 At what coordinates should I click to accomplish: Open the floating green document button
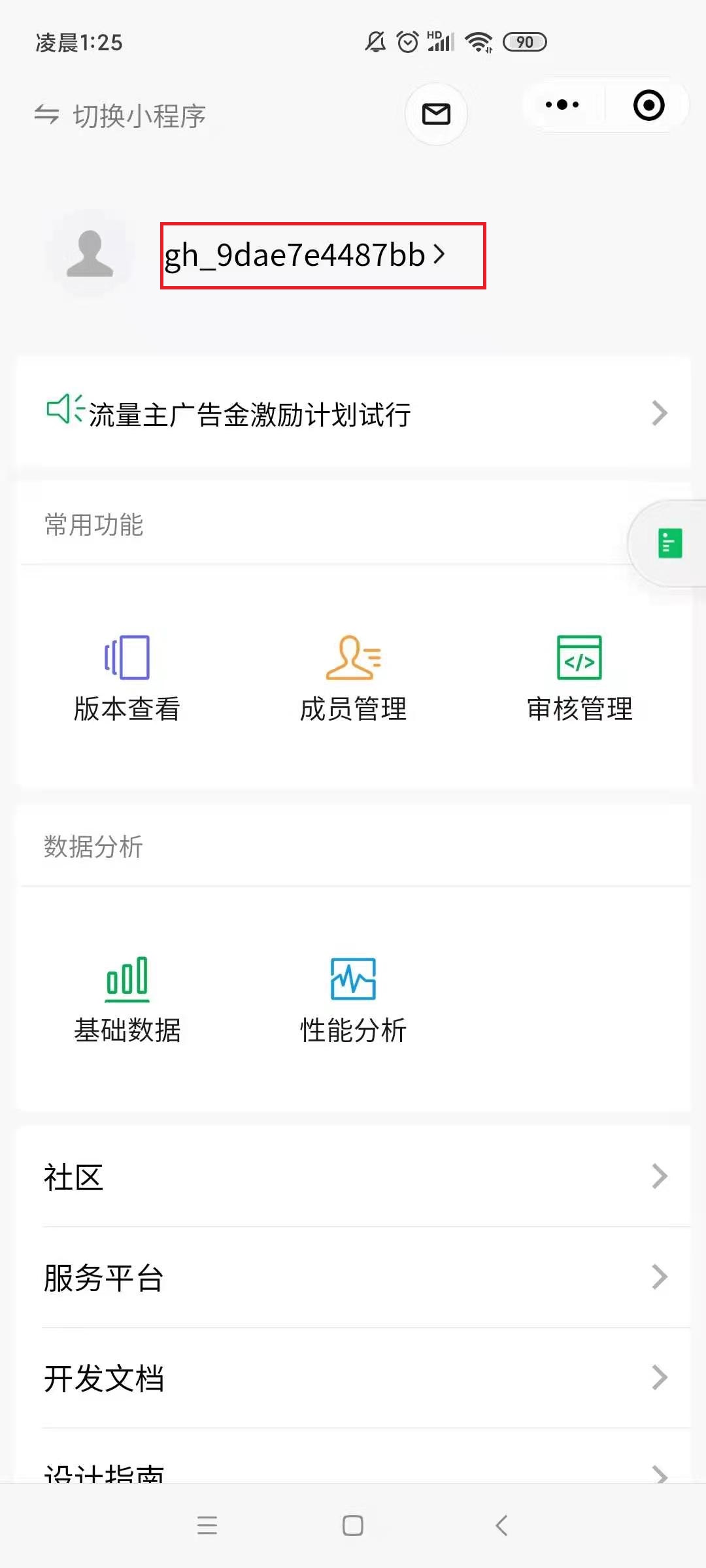point(669,544)
